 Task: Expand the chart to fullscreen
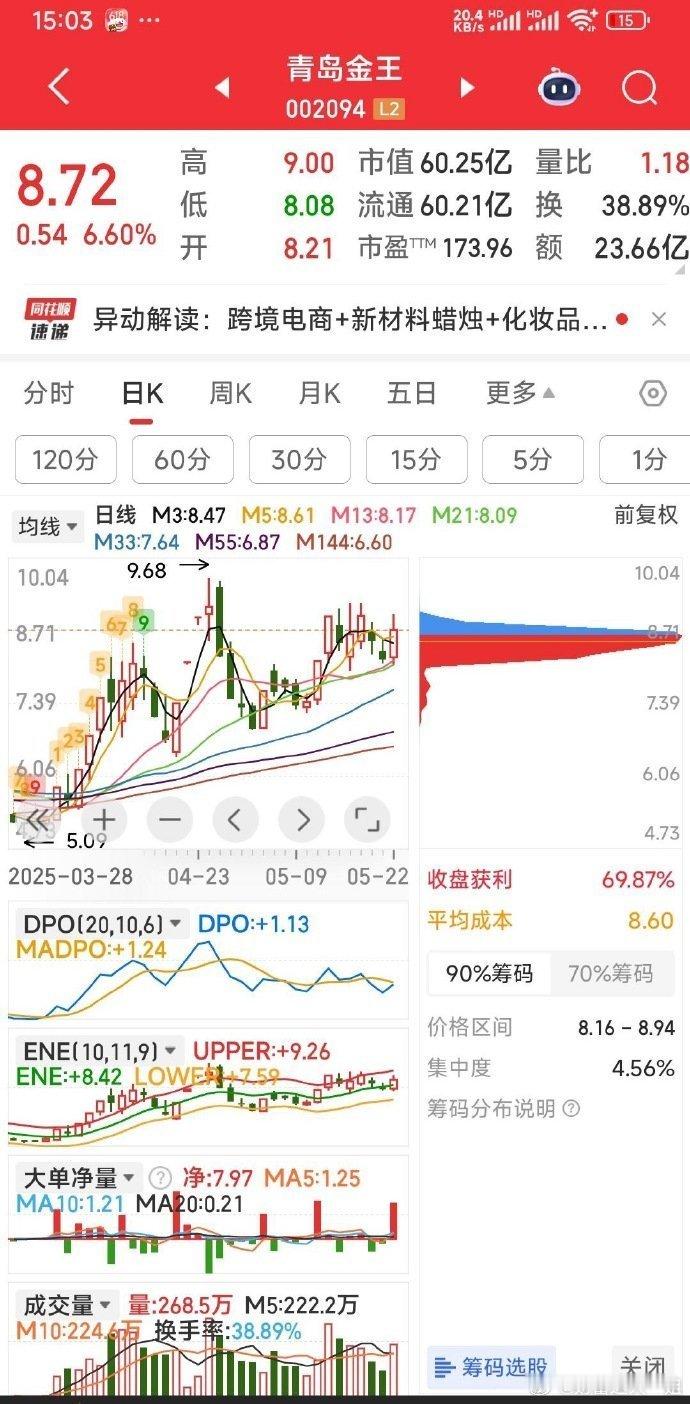(367, 821)
